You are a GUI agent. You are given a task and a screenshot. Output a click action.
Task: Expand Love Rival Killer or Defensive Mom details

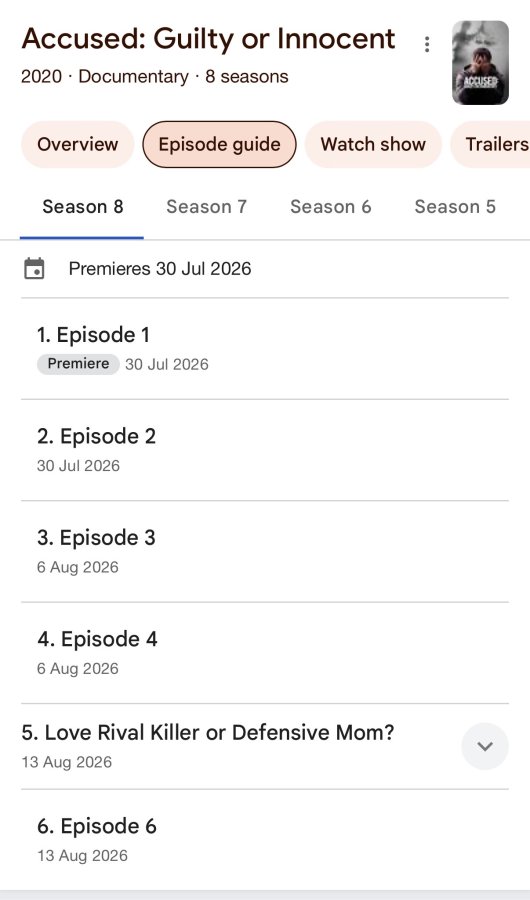[485, 746]
